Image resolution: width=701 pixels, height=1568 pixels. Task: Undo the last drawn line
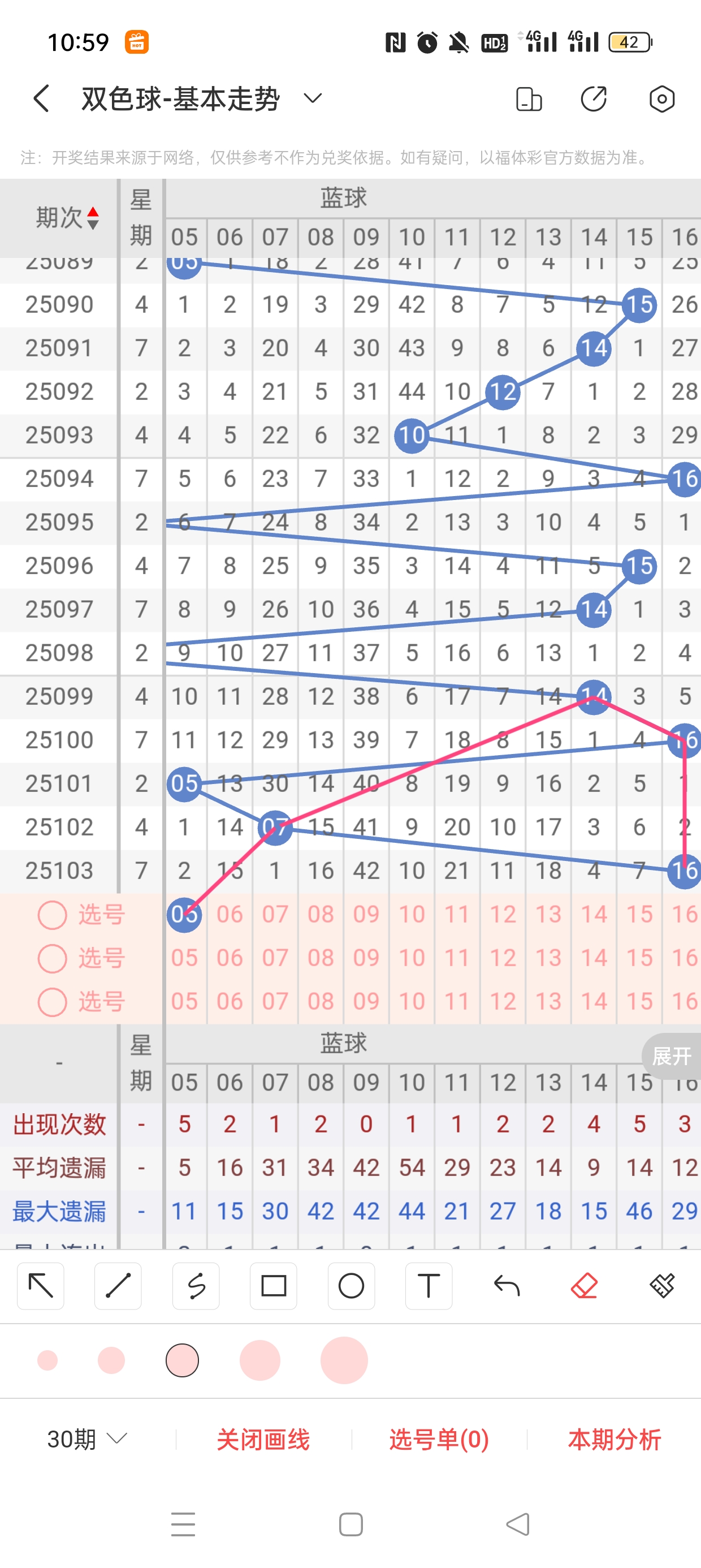(507, 1286)
